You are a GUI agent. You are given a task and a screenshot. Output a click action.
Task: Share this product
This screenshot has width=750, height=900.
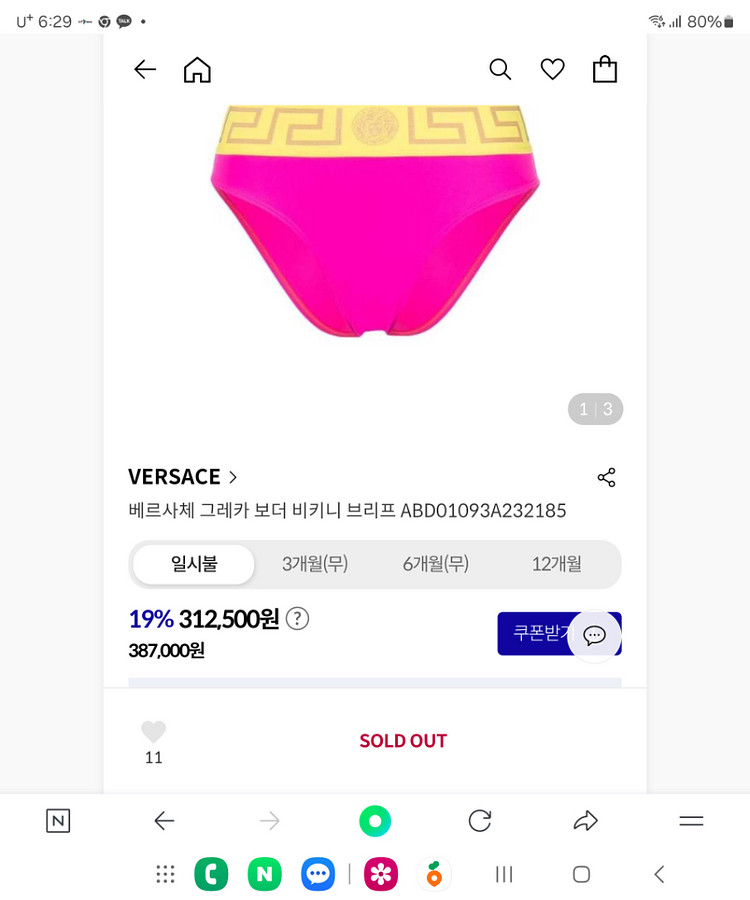[x=606, y=477]
